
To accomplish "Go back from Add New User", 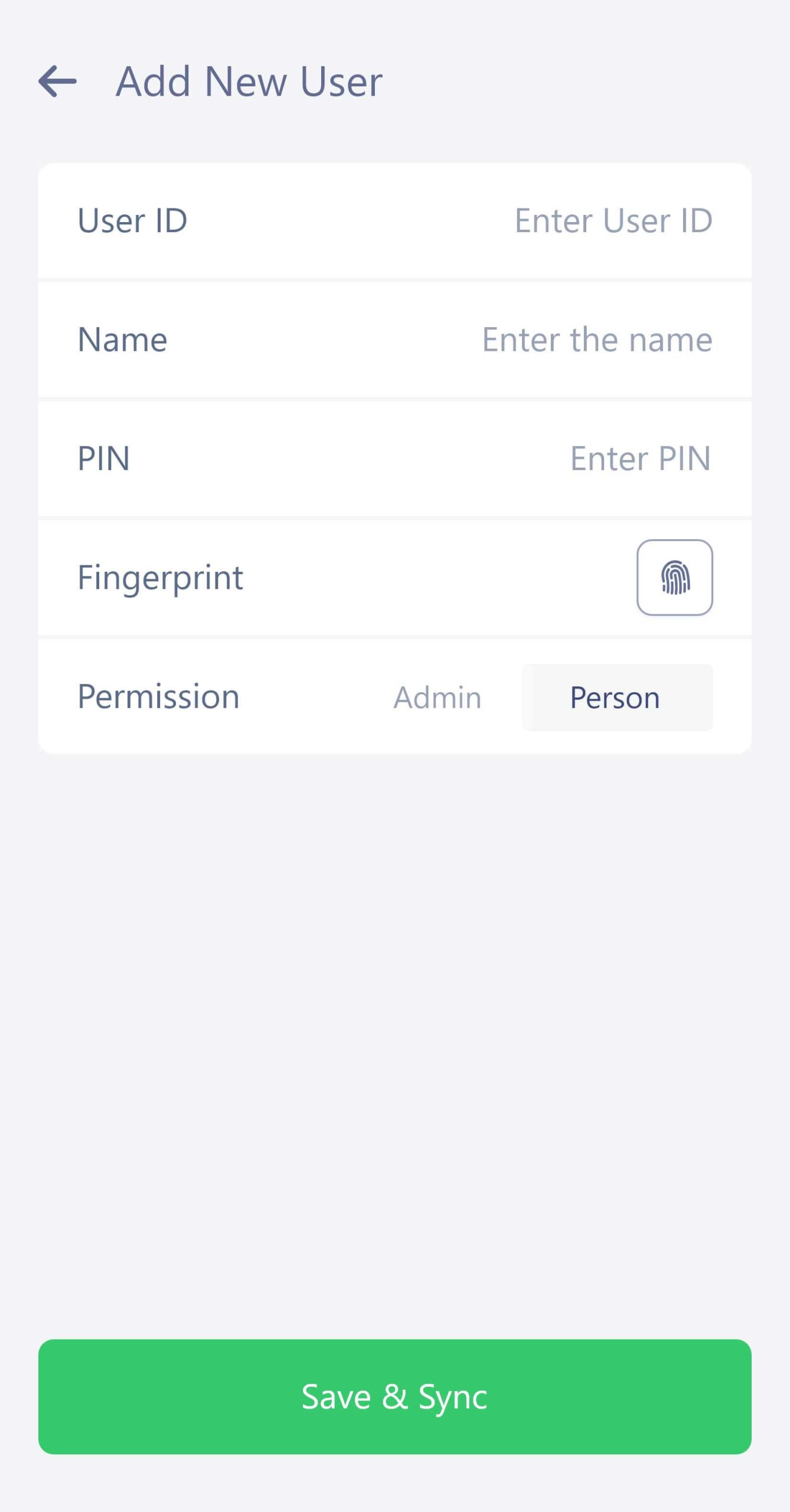I will pos(58,81).
